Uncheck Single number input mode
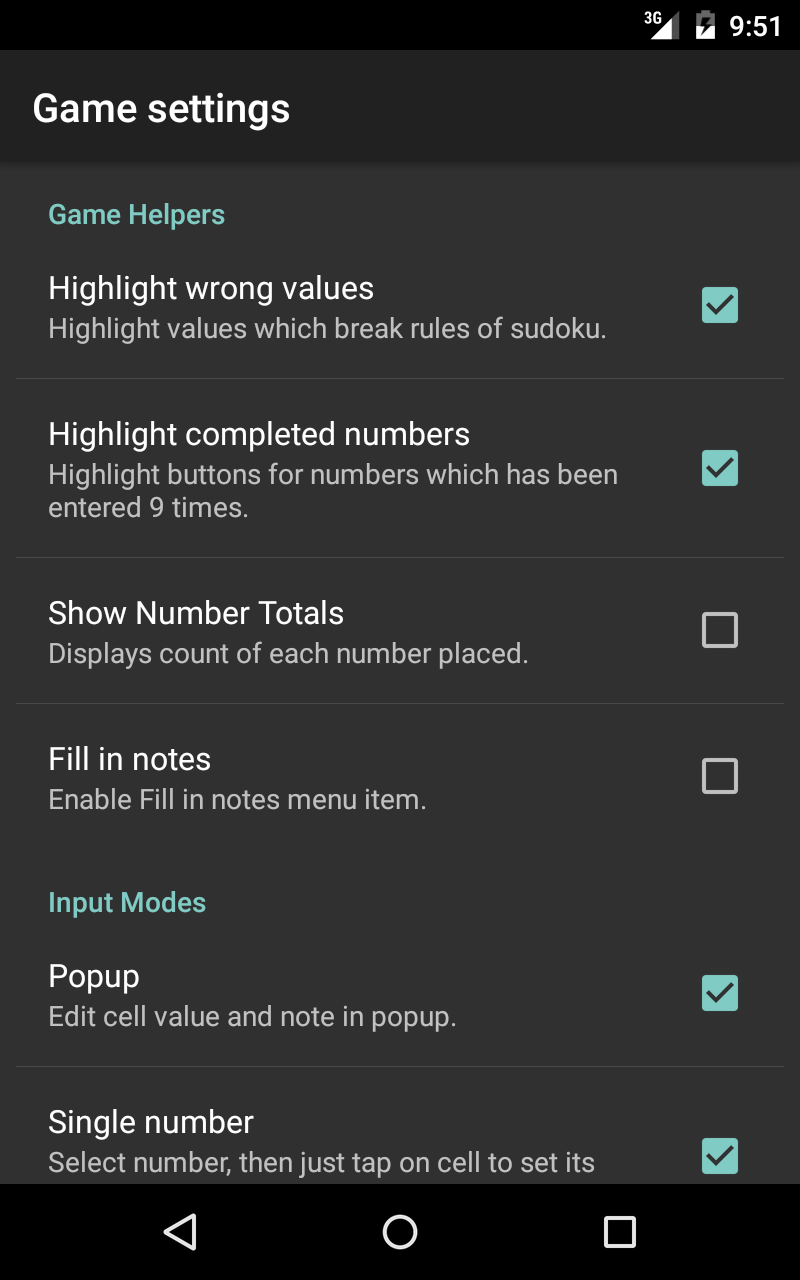 (719, 1155)
